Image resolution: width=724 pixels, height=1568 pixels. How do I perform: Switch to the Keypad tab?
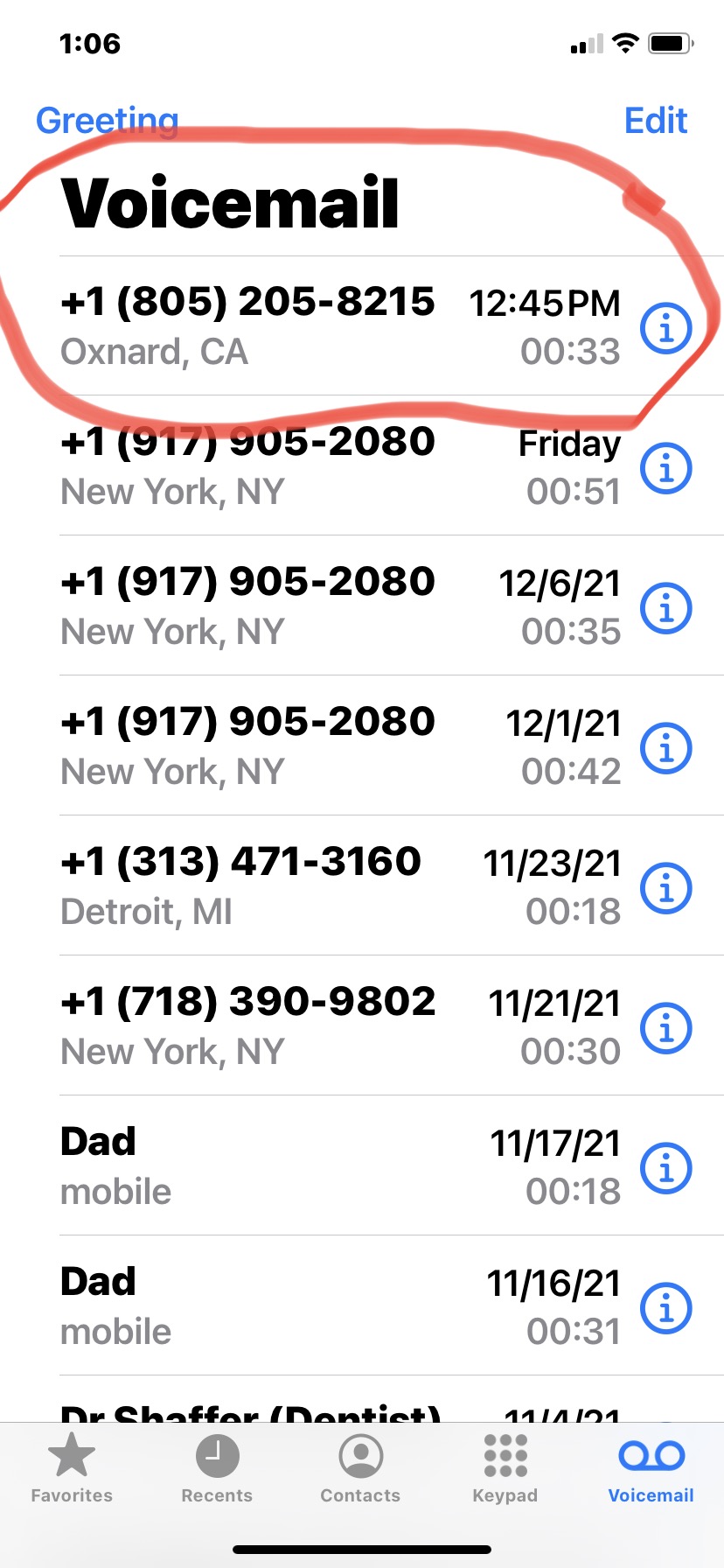coord(505,1468)
